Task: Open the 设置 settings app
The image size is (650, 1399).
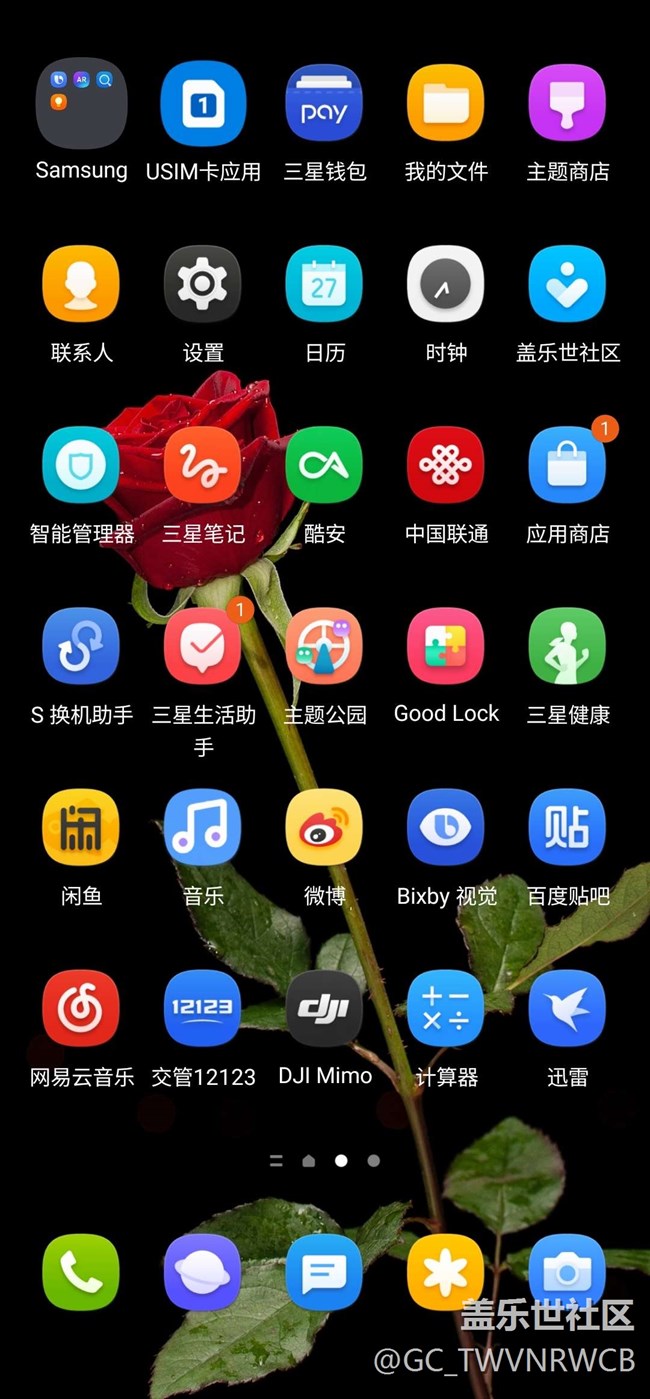Action: coord(203,285)
